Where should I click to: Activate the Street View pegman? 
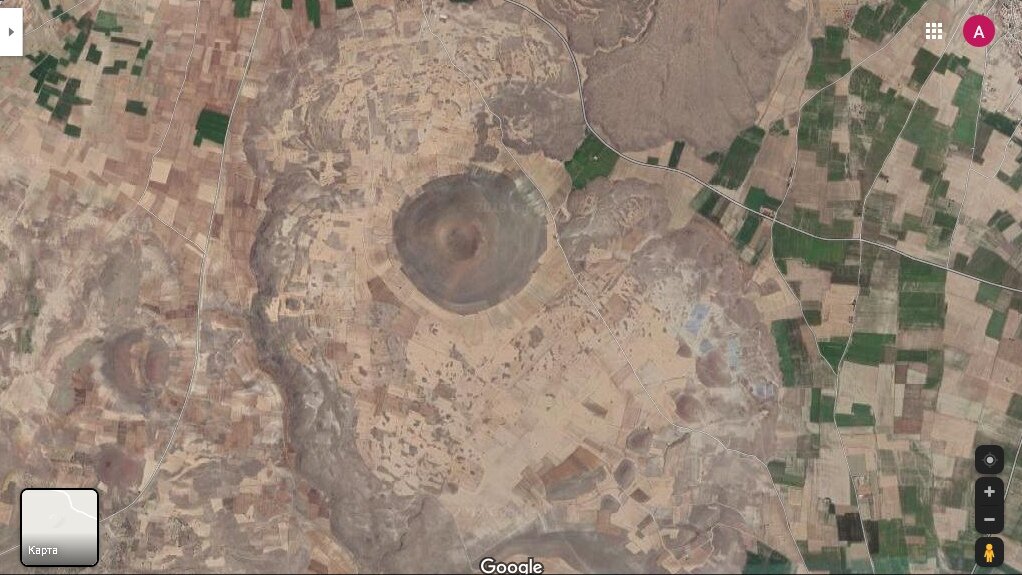(x=989, y=552)
